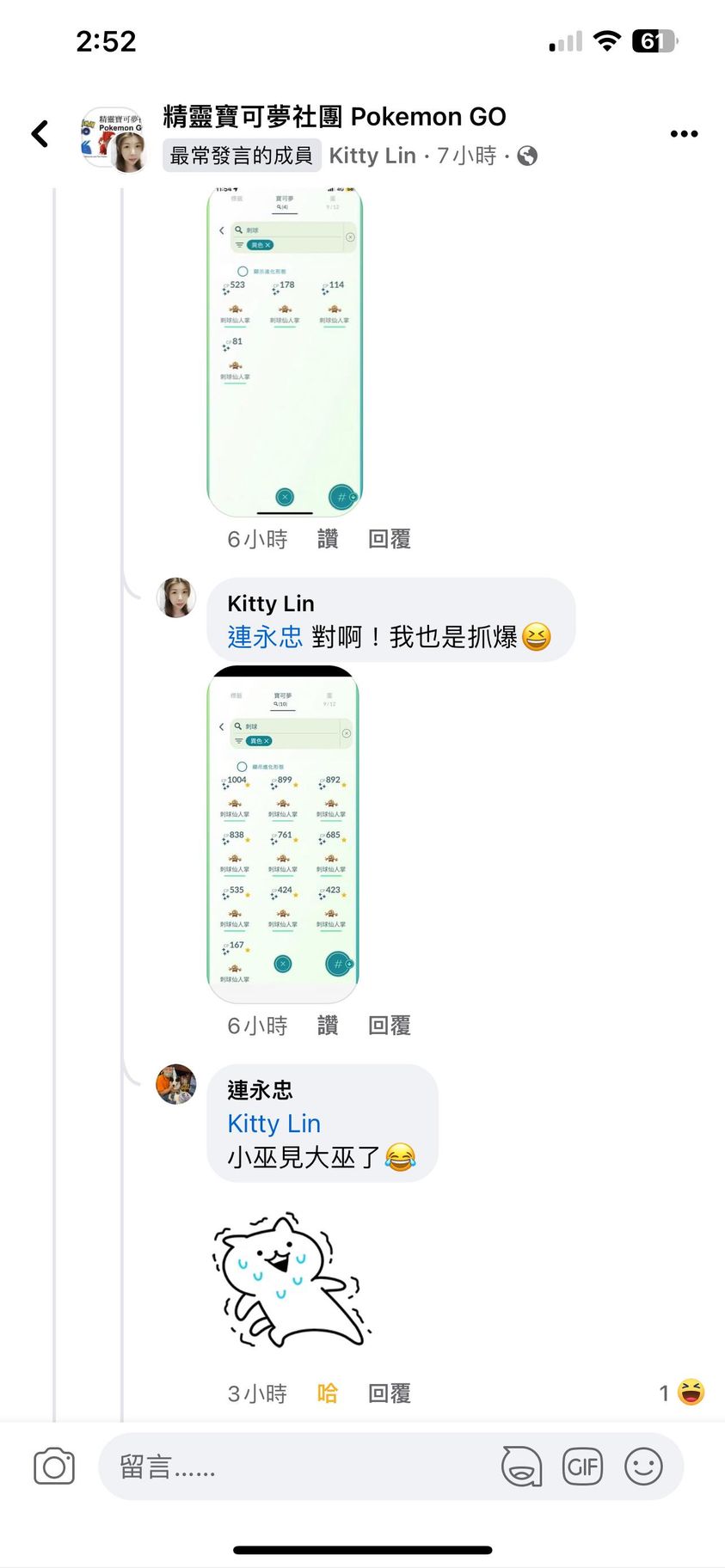Like Kitty Lin's 我也是抓爆 comment

(328, 1026)
